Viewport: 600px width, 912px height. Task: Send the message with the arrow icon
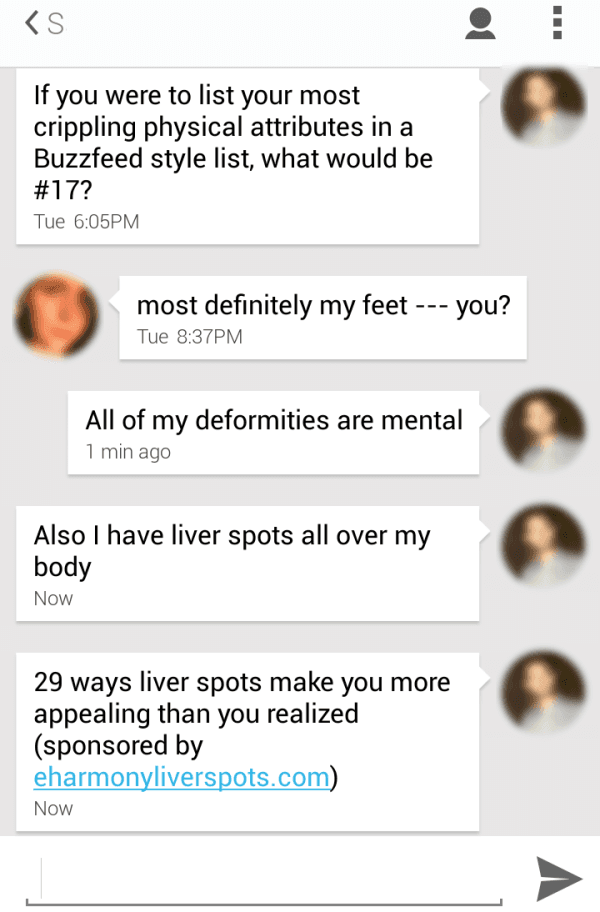pyautogui.click(x=558, y=878)
